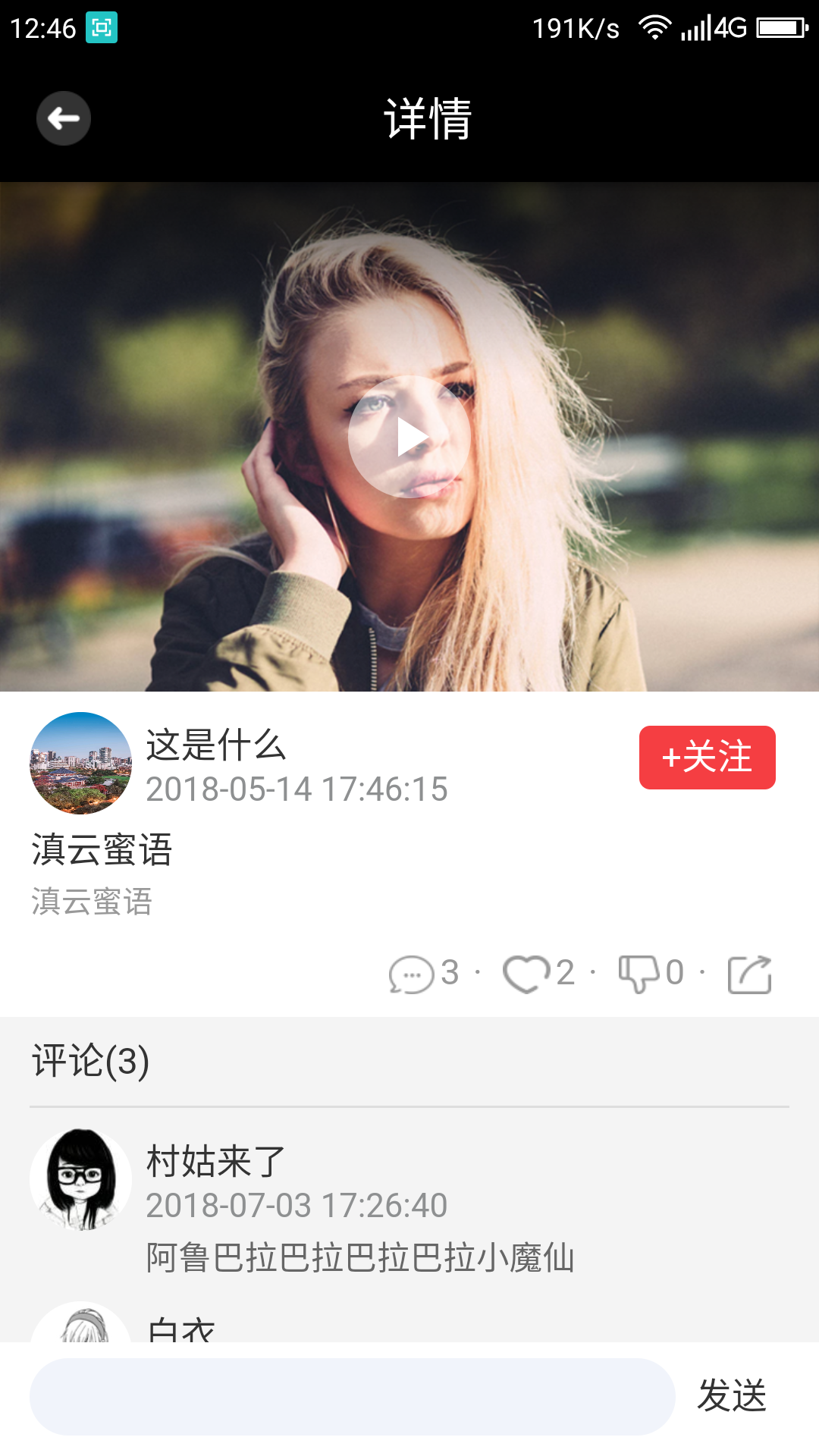Send the comment with 发送
The width and height of the screenshot is (819, 1456).
tap(732, 1396)
